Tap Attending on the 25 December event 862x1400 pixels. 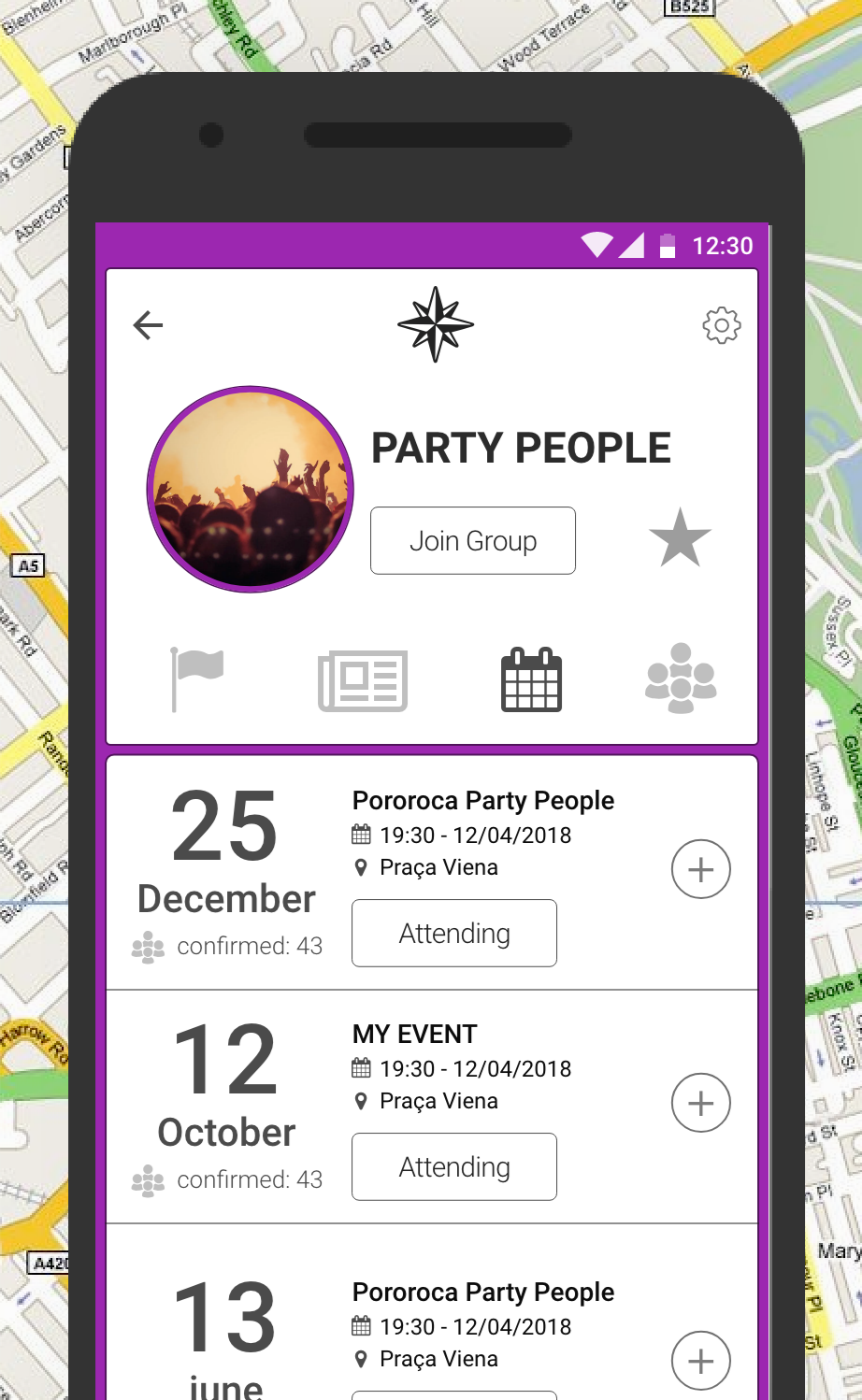click(x=454, y=933)
